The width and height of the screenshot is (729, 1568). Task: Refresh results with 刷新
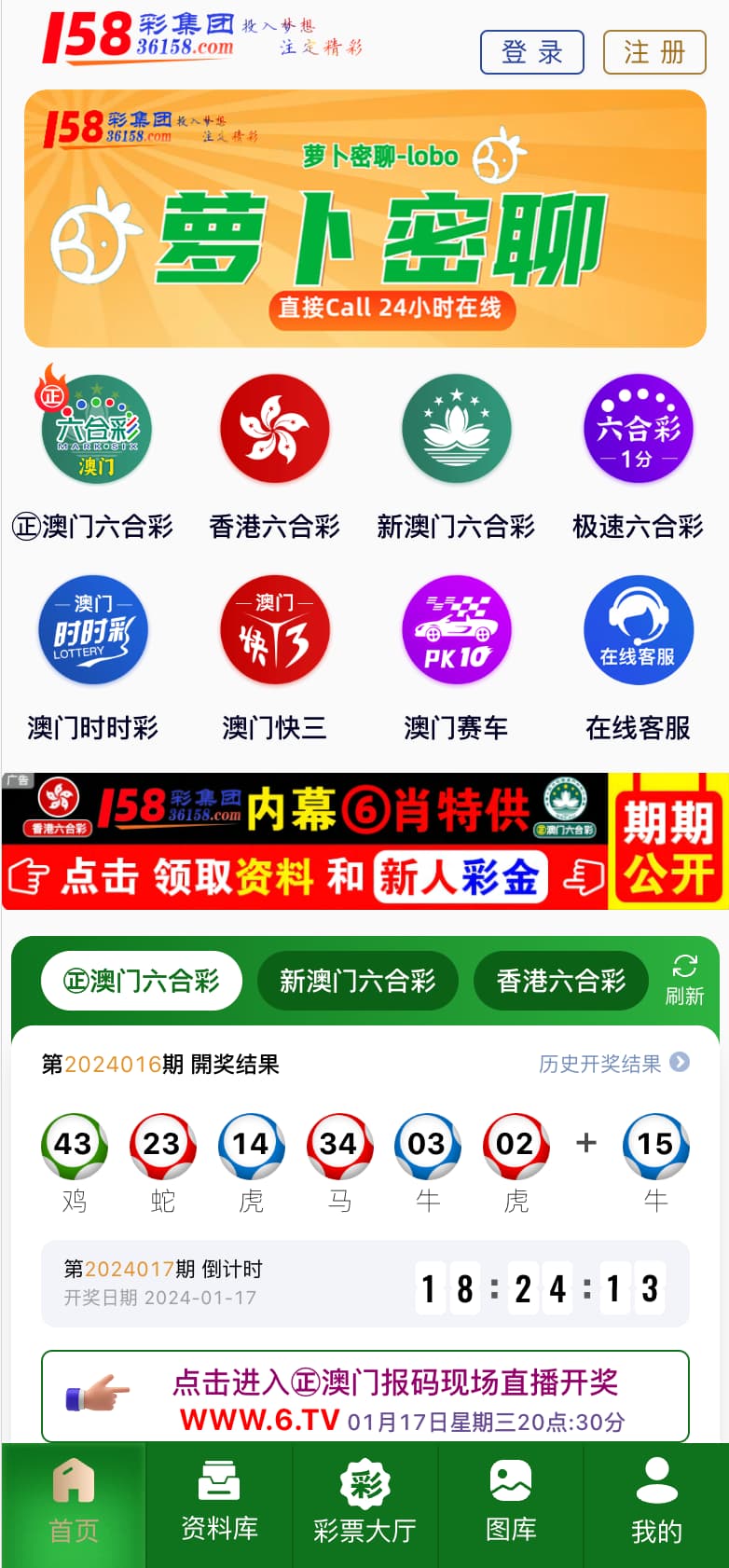coord(684,979)
